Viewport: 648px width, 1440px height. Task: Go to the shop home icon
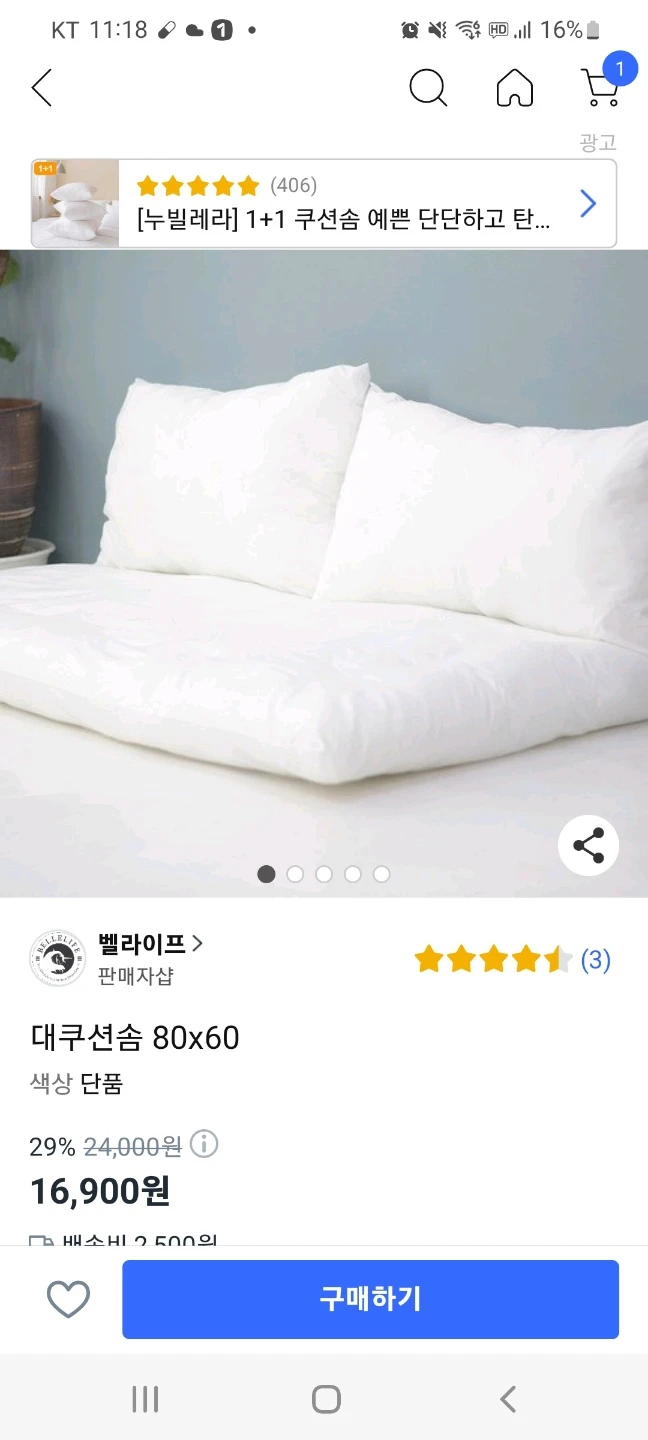[514, 88]
